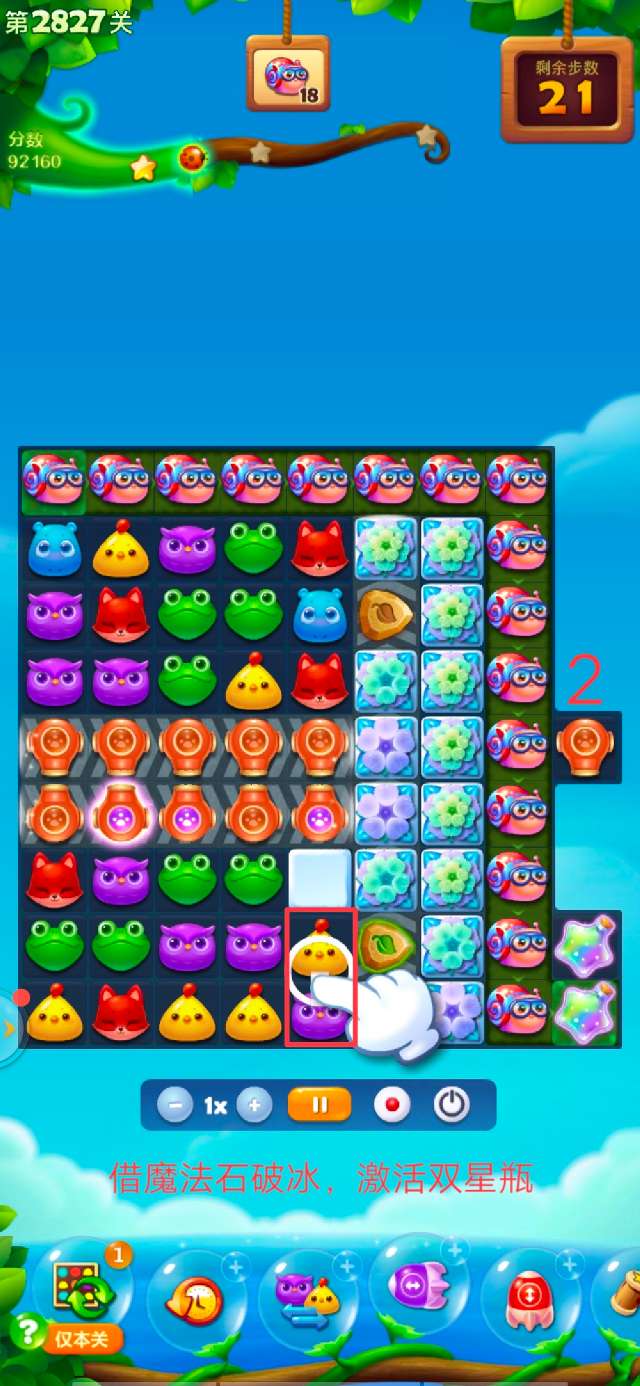This screenshot has height=1386, width=640.
Task: Expand the side panel arrow at left edge
Action: 10,1027
